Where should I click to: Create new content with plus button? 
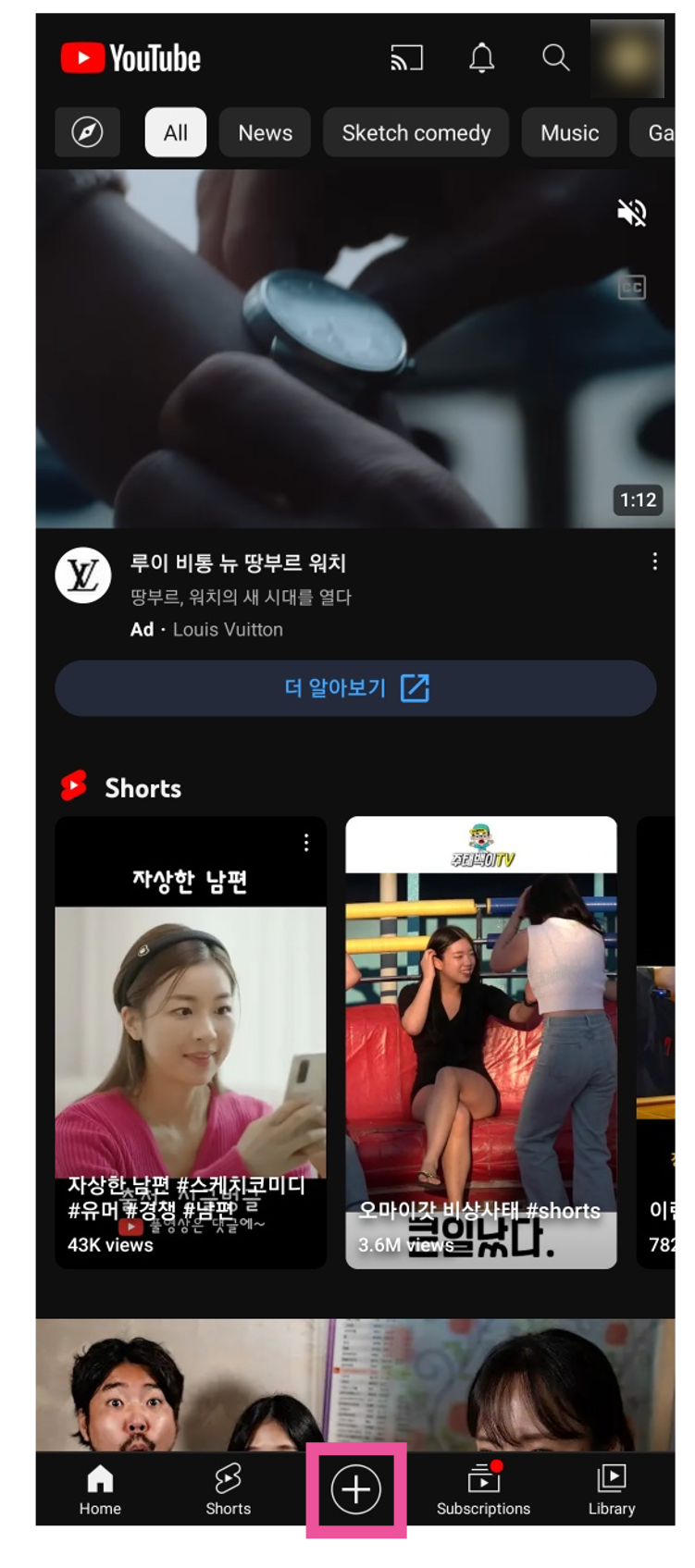(x=356, y=1489)
